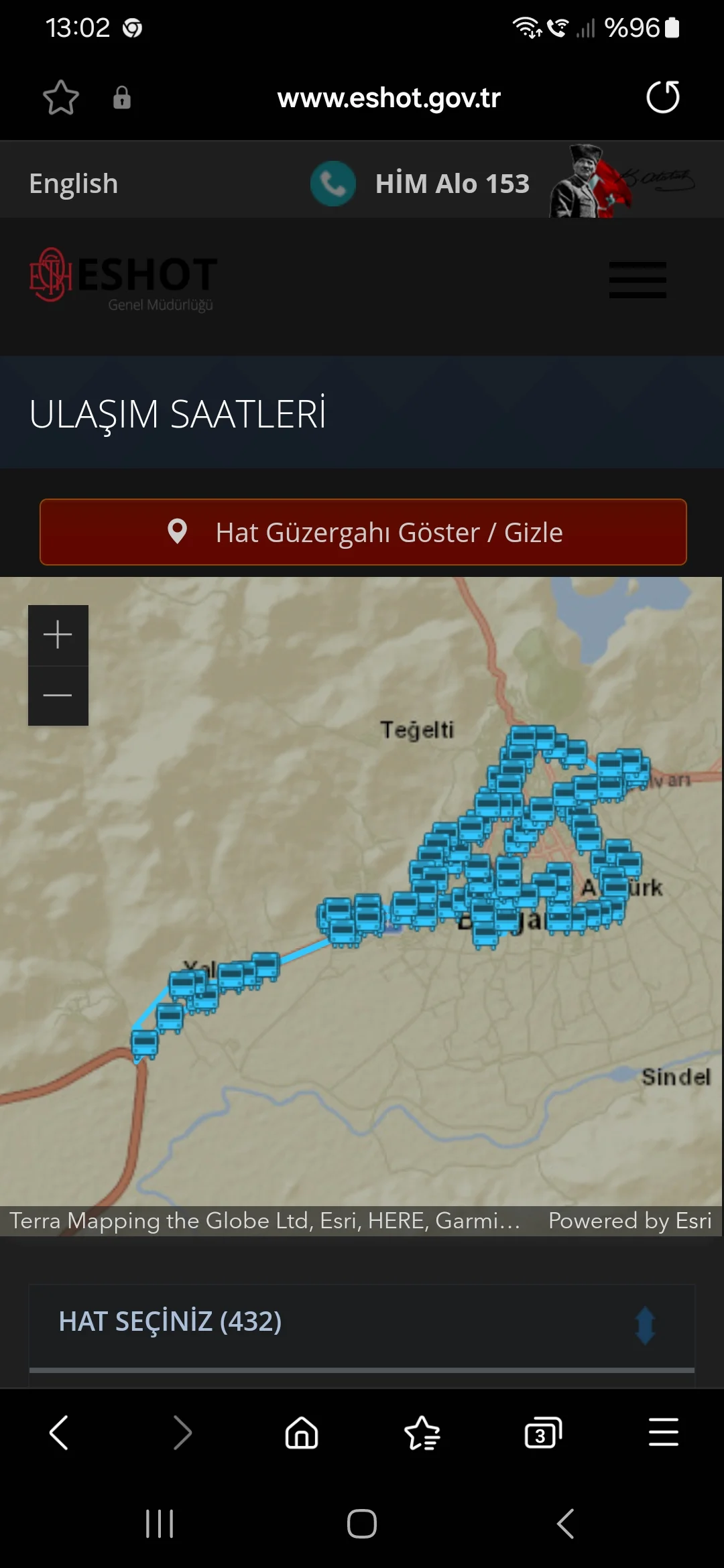Go to the ESHOT home via logo
The image size is (724, 1568).
click(124, 278)
